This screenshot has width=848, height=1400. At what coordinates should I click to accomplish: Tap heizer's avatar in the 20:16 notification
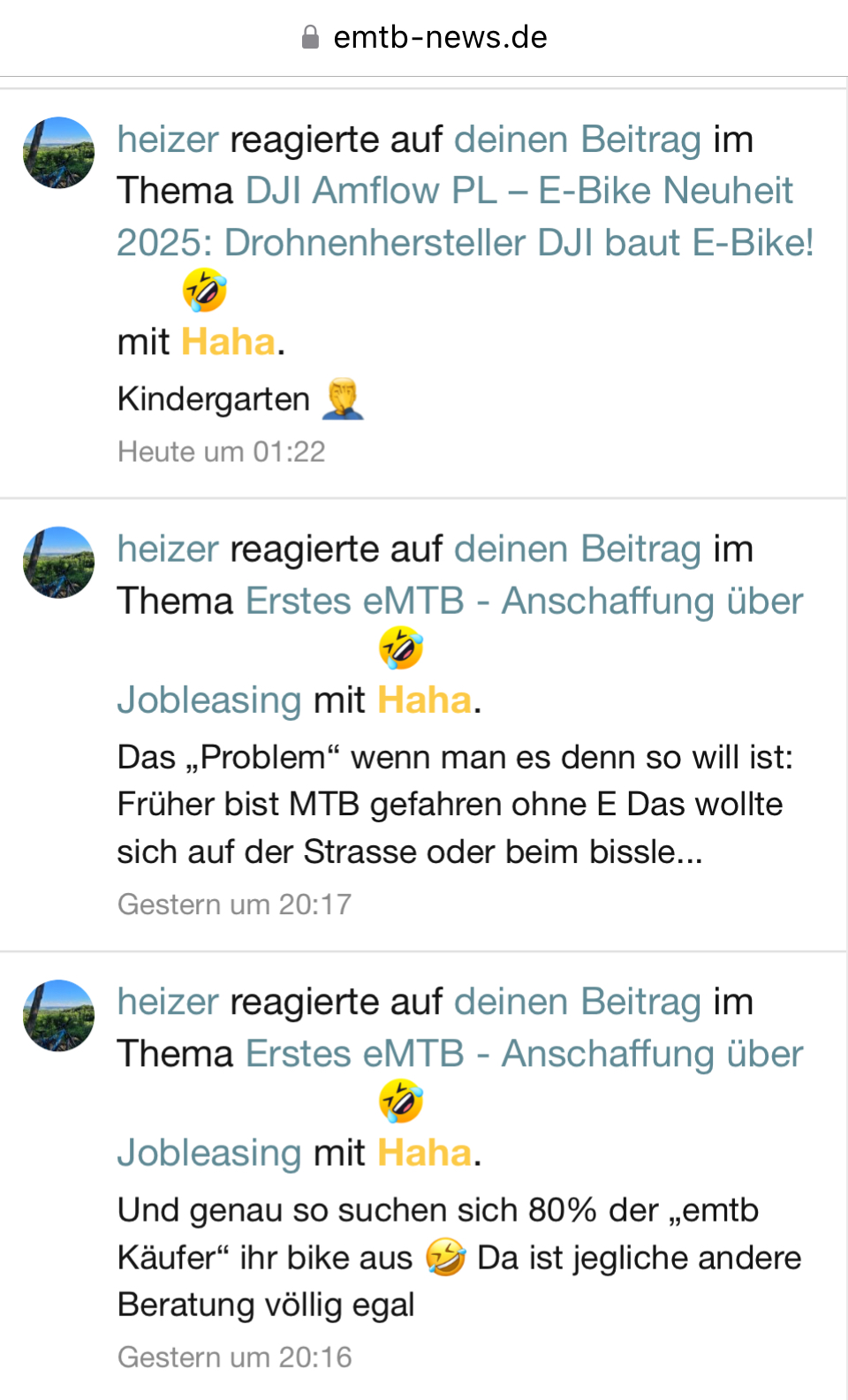58,1016
